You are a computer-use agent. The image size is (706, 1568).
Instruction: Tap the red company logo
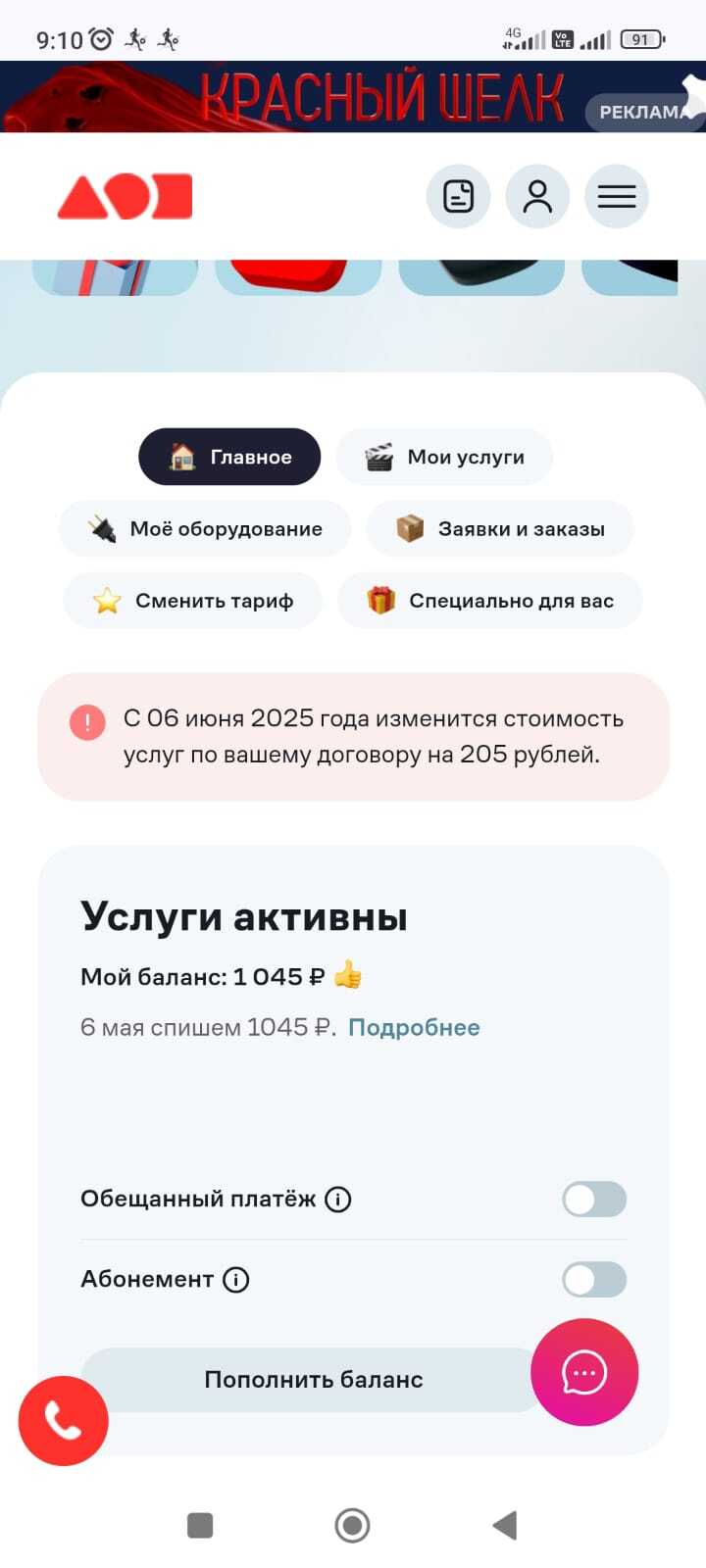click(126, 197)
